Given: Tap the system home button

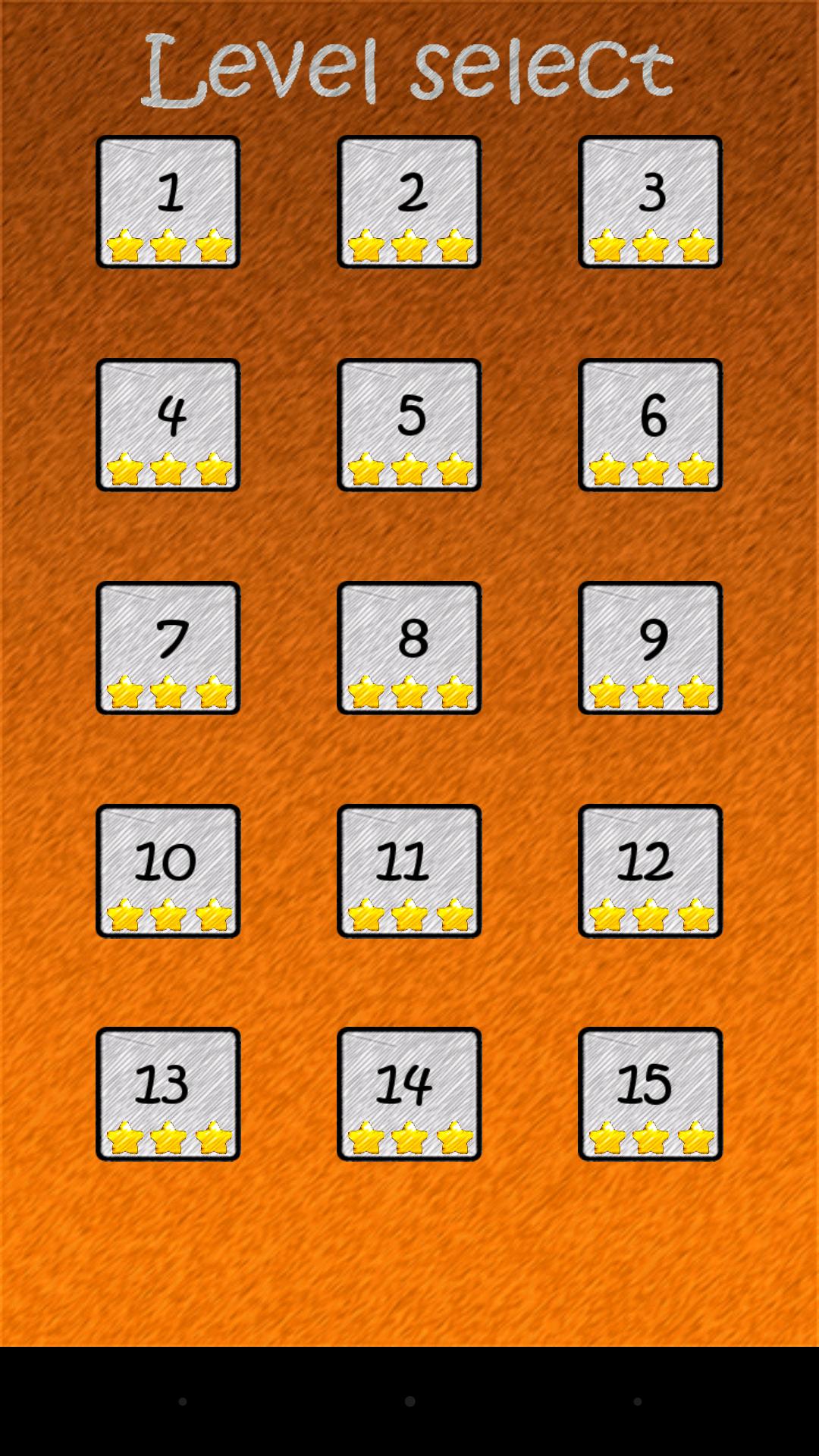Looking at the screenshot, I should [x=409, y=1401].
